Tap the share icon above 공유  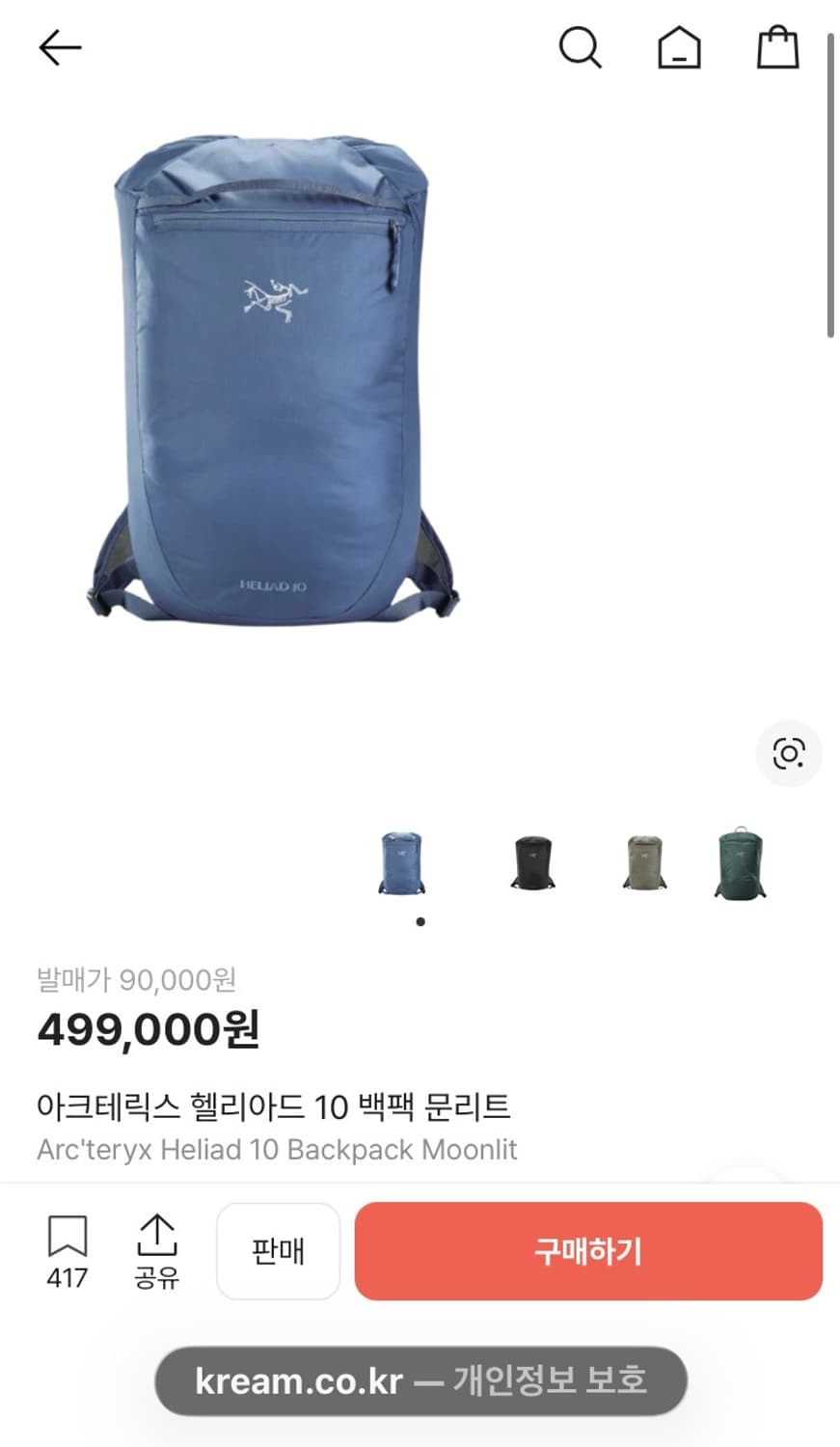pos(156,1238)
